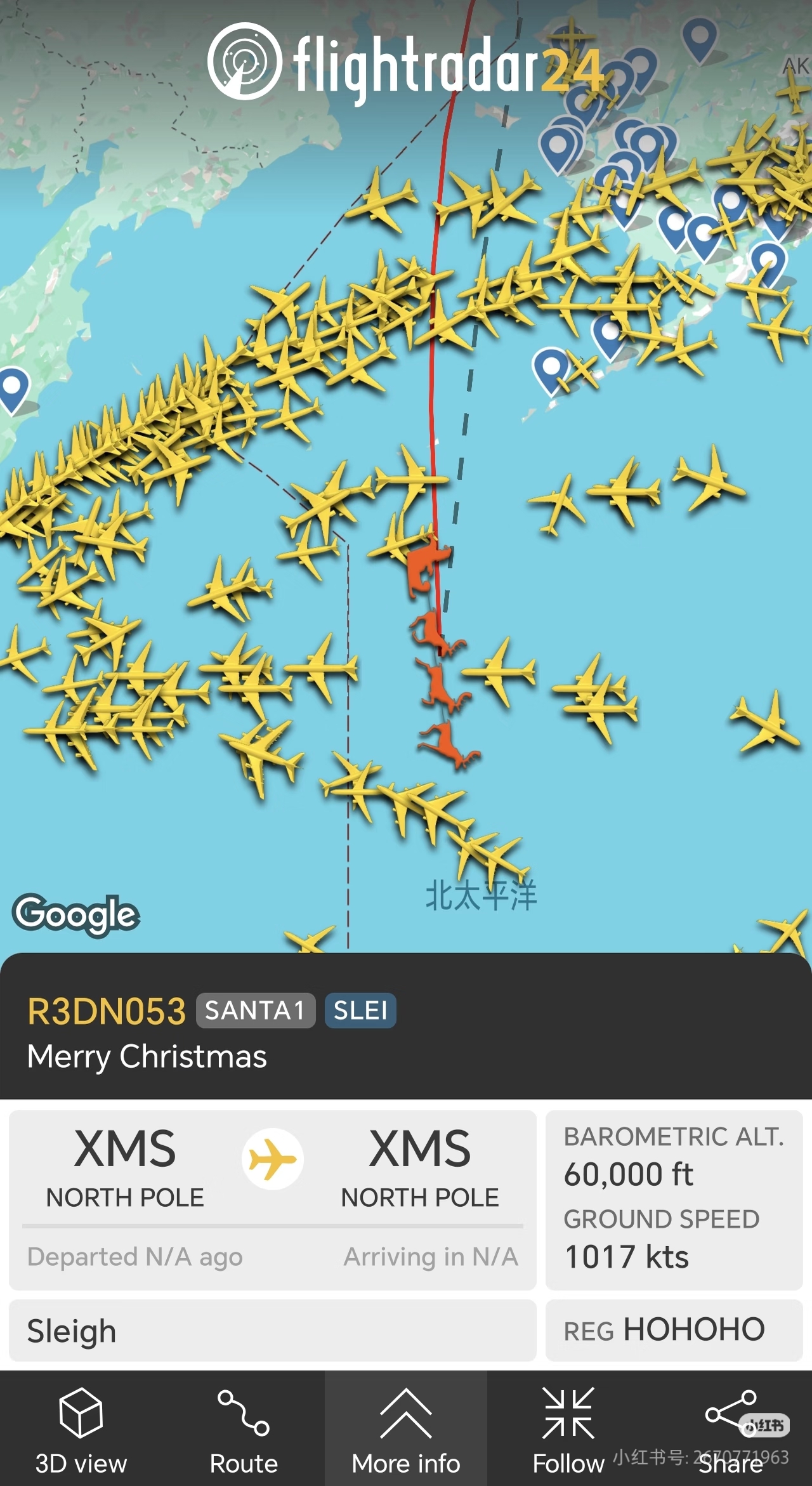Expand More info panel
The image size is (812, 1486).
(x=406, y=1429)
